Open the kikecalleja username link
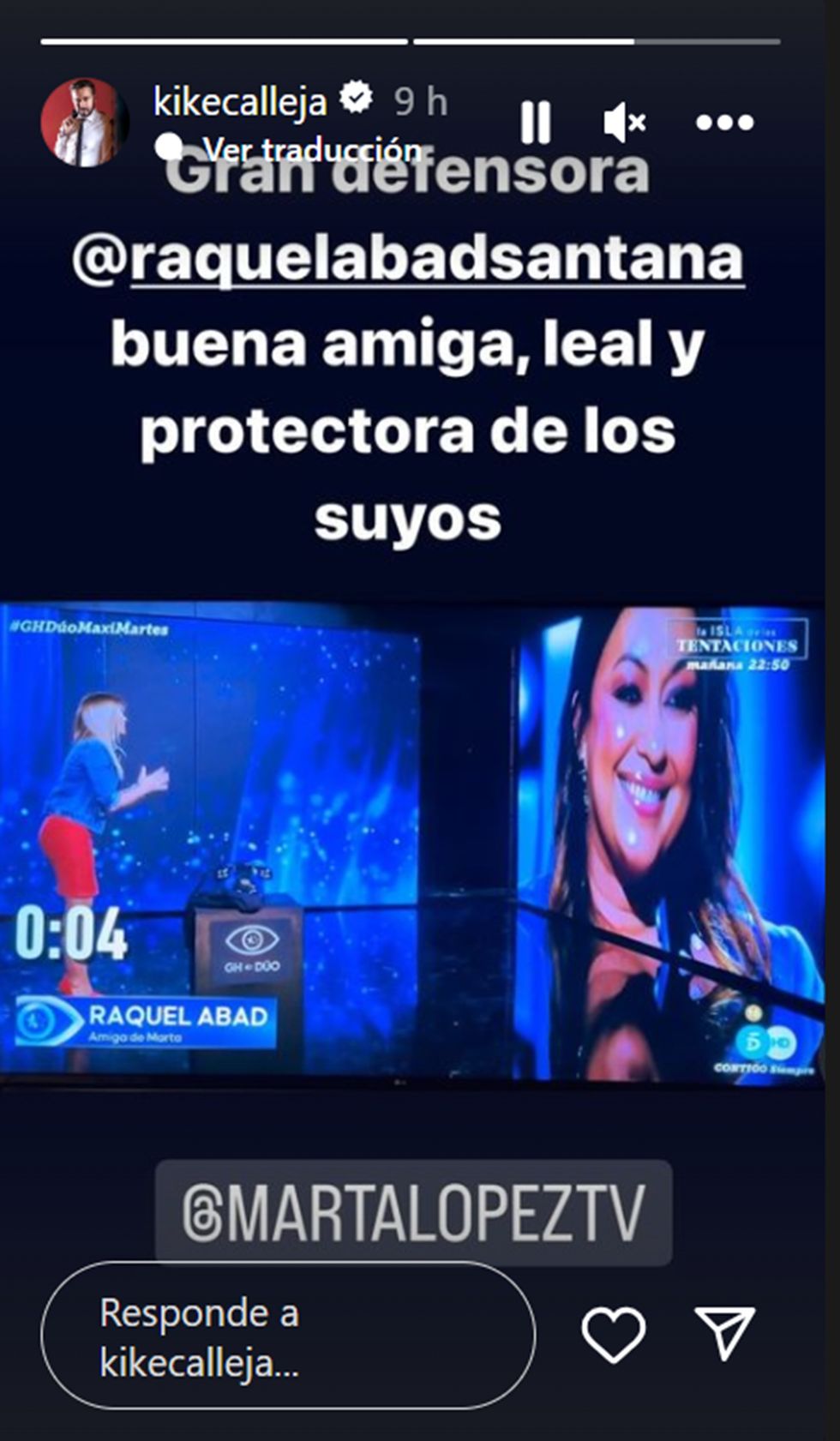This screenshot has height=1441, width=840. 240,102
